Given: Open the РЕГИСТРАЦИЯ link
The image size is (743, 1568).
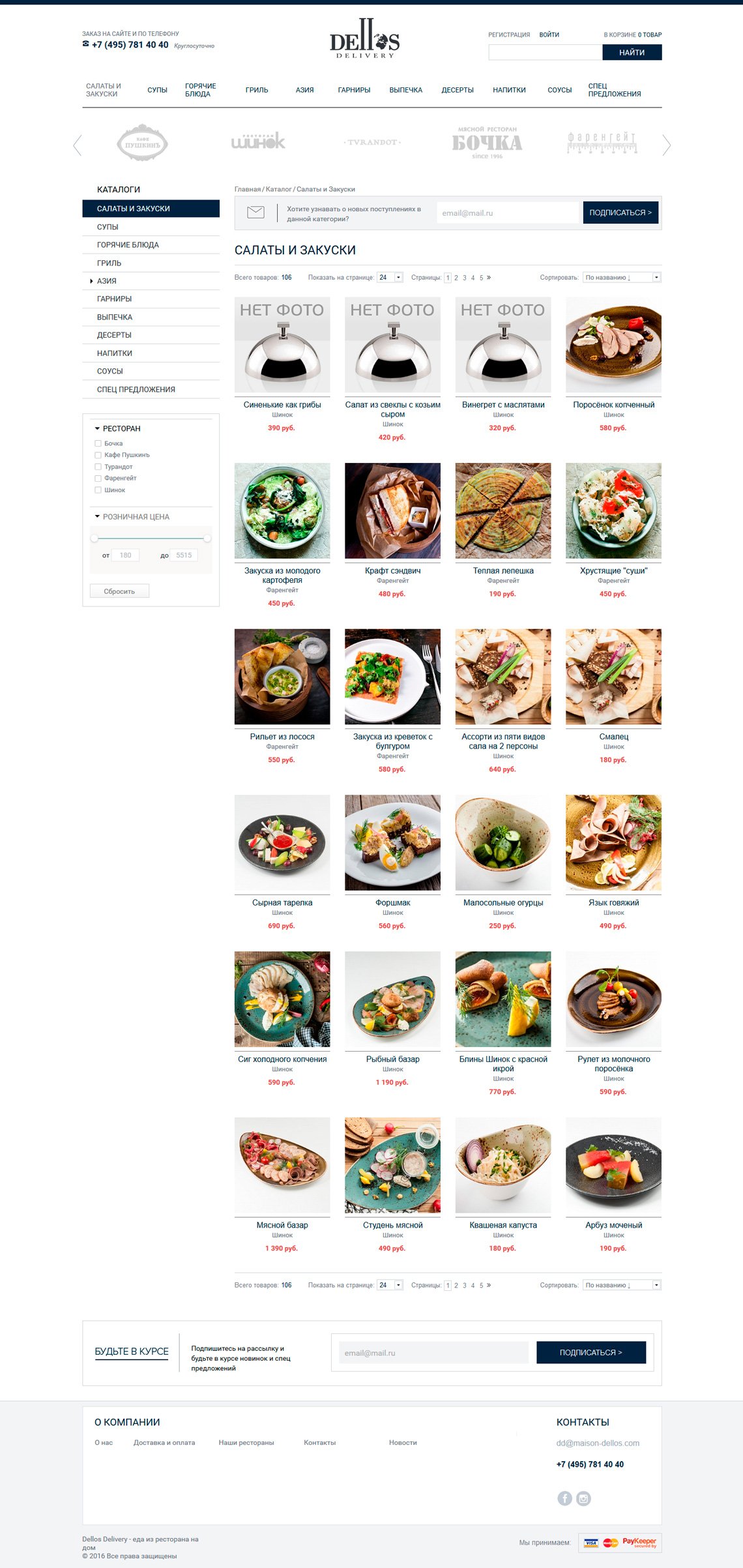Looking at the screenshot, I should (x=508, y=35).
